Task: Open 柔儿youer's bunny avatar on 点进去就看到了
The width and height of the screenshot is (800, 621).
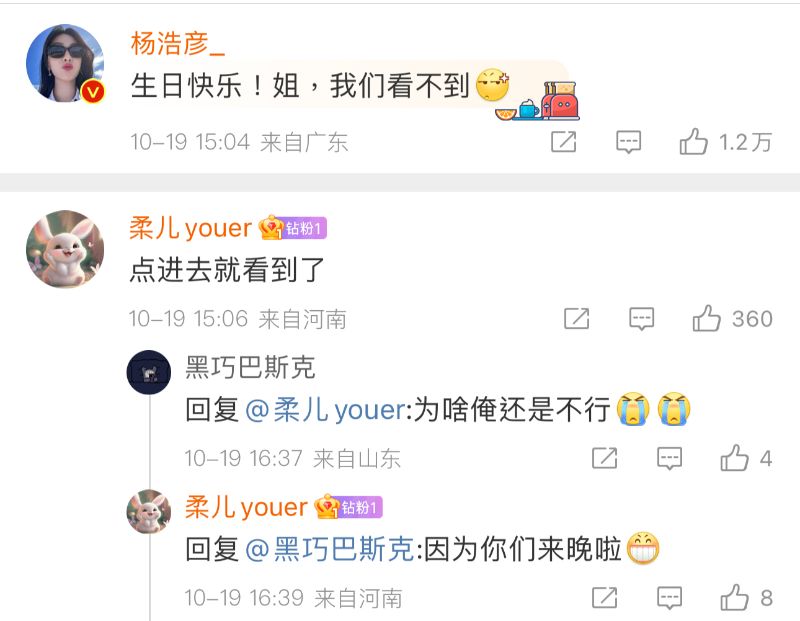Action: point(65,249)
